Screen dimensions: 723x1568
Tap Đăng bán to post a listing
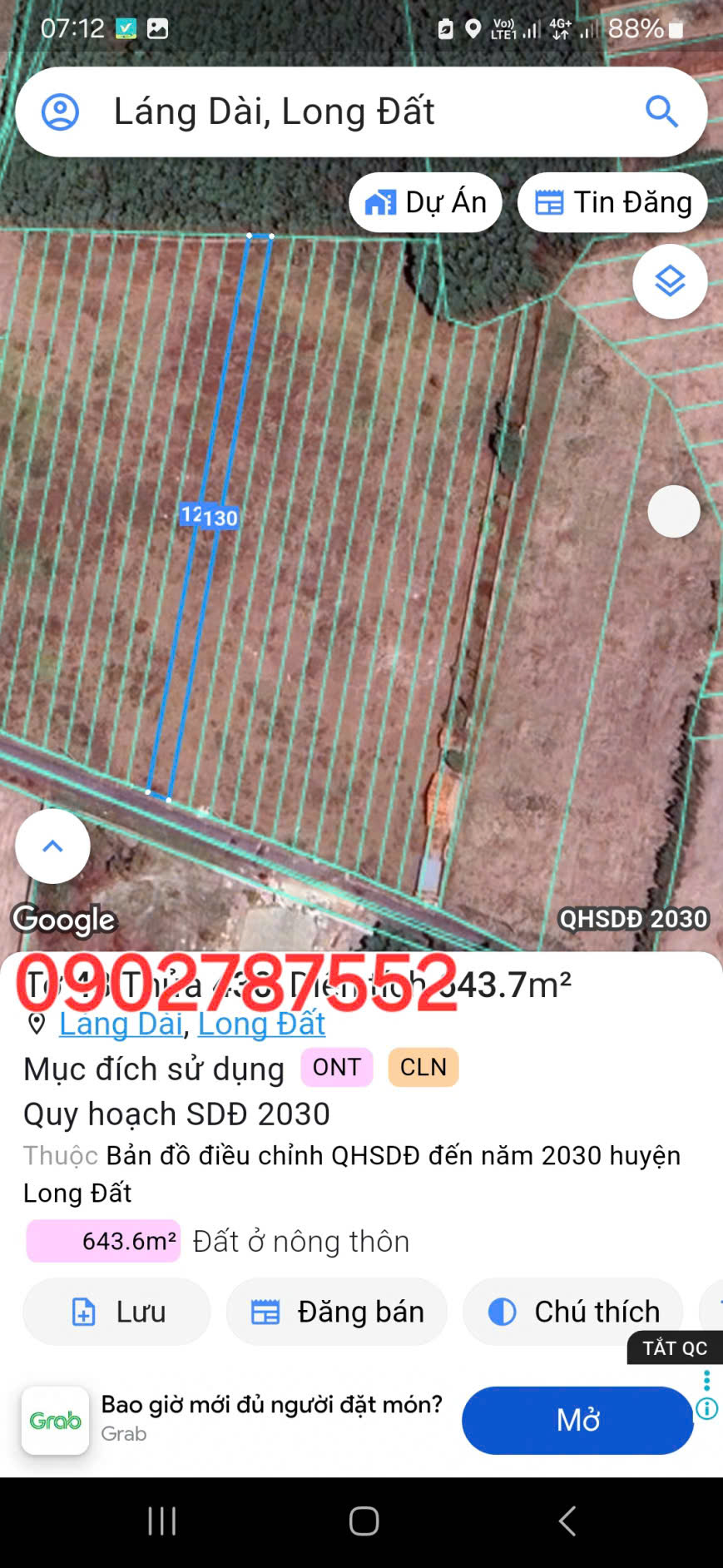point(337,1312)
